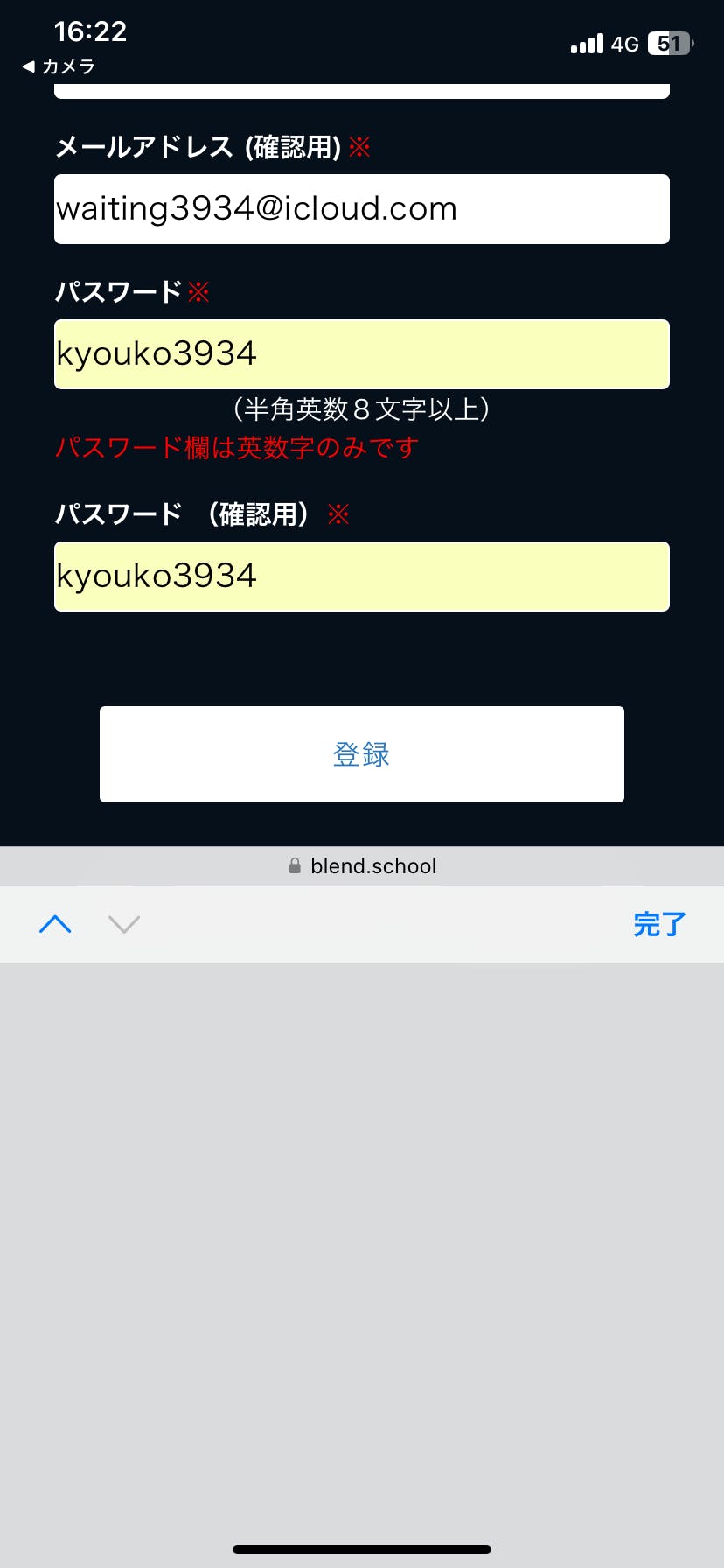The image size is (724, 1568).
Task: Select the パスワード (確認用) confirmation field
Action: tap(361, 577)
